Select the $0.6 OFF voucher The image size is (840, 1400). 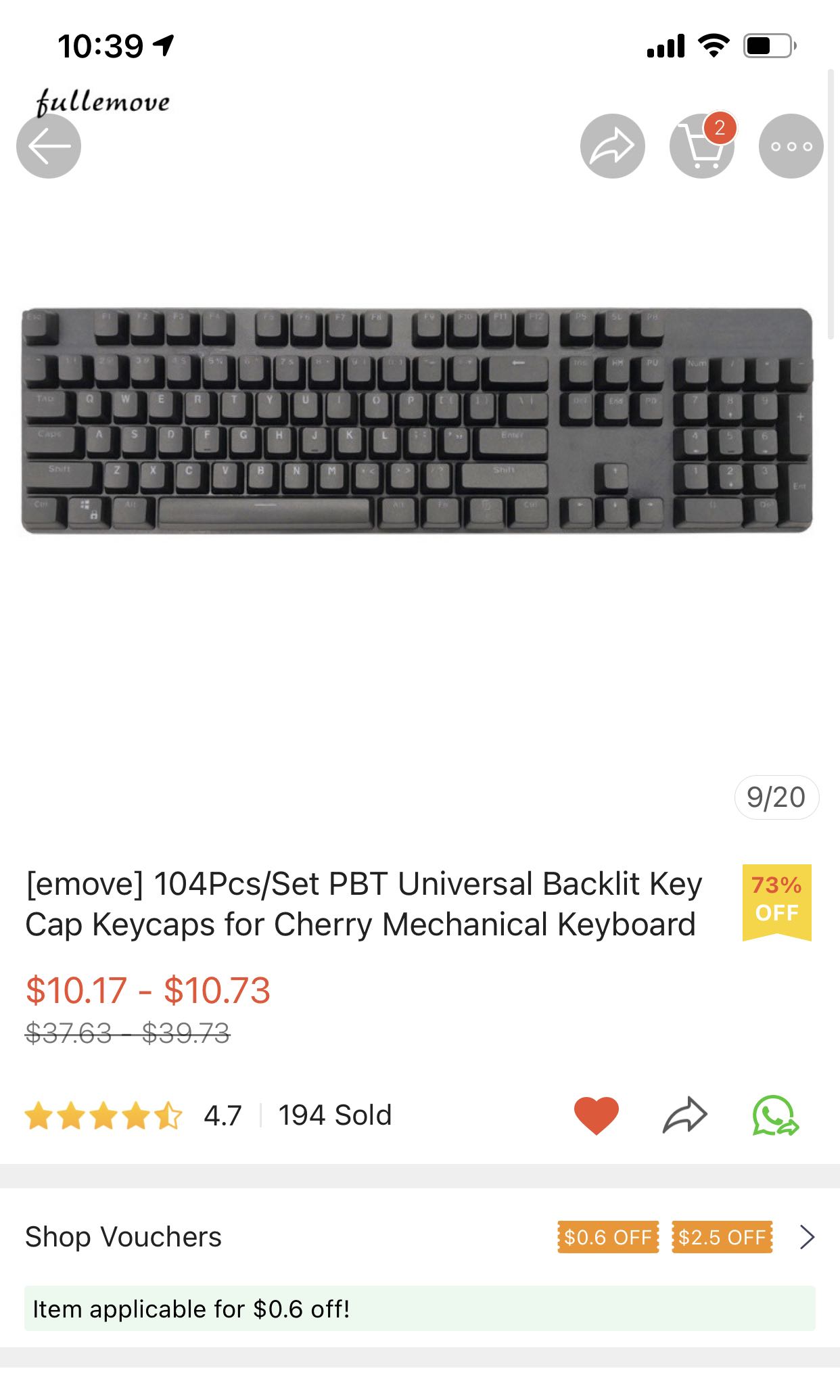pos(607,1237)
